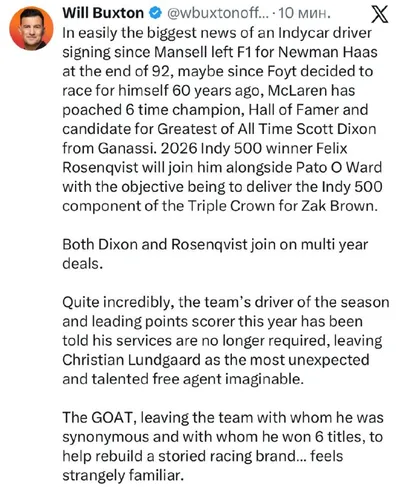Screen dimensions: 400x487
Task: Tap the X logo on the post
Action: [x=380, y=15]
